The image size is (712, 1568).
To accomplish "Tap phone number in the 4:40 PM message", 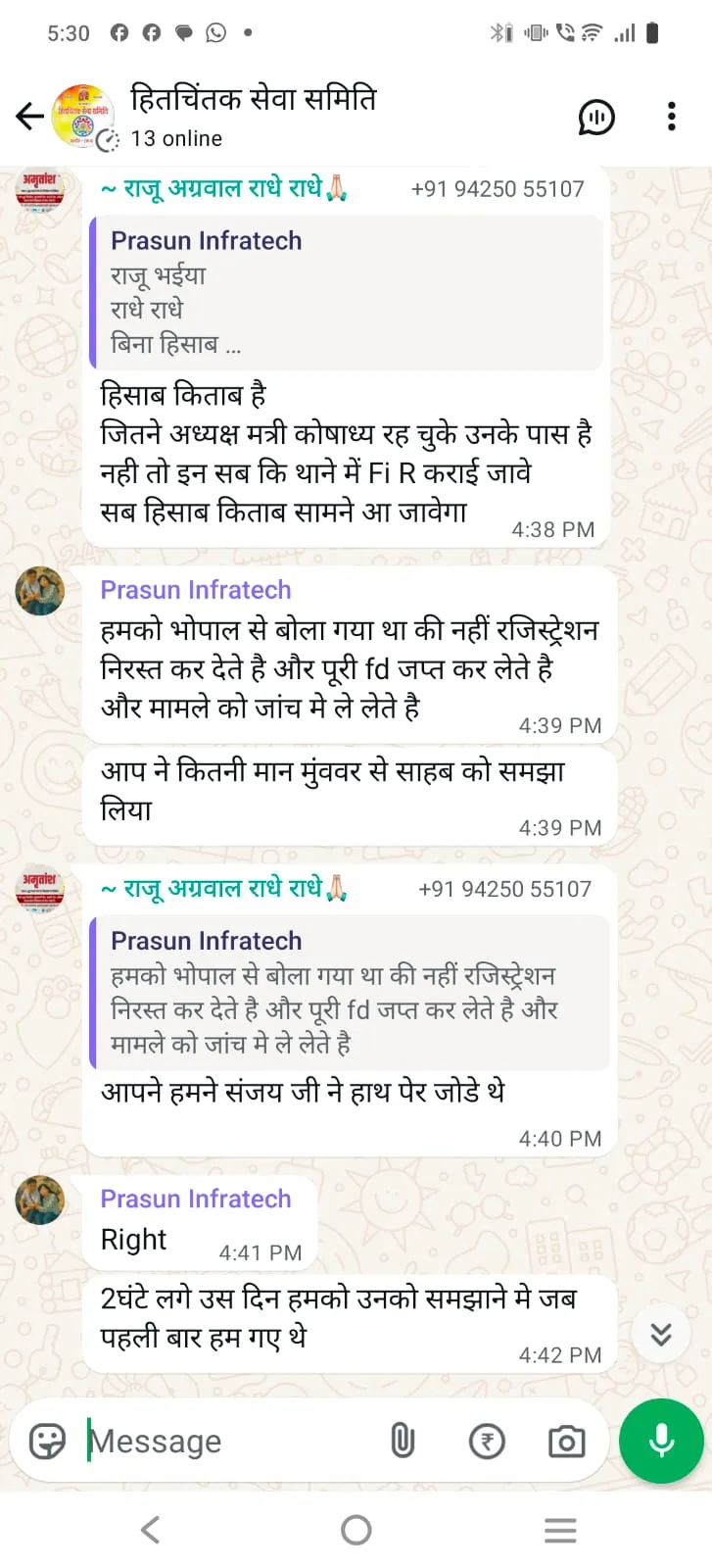I will pyautogui.click(x=504, y=889).
